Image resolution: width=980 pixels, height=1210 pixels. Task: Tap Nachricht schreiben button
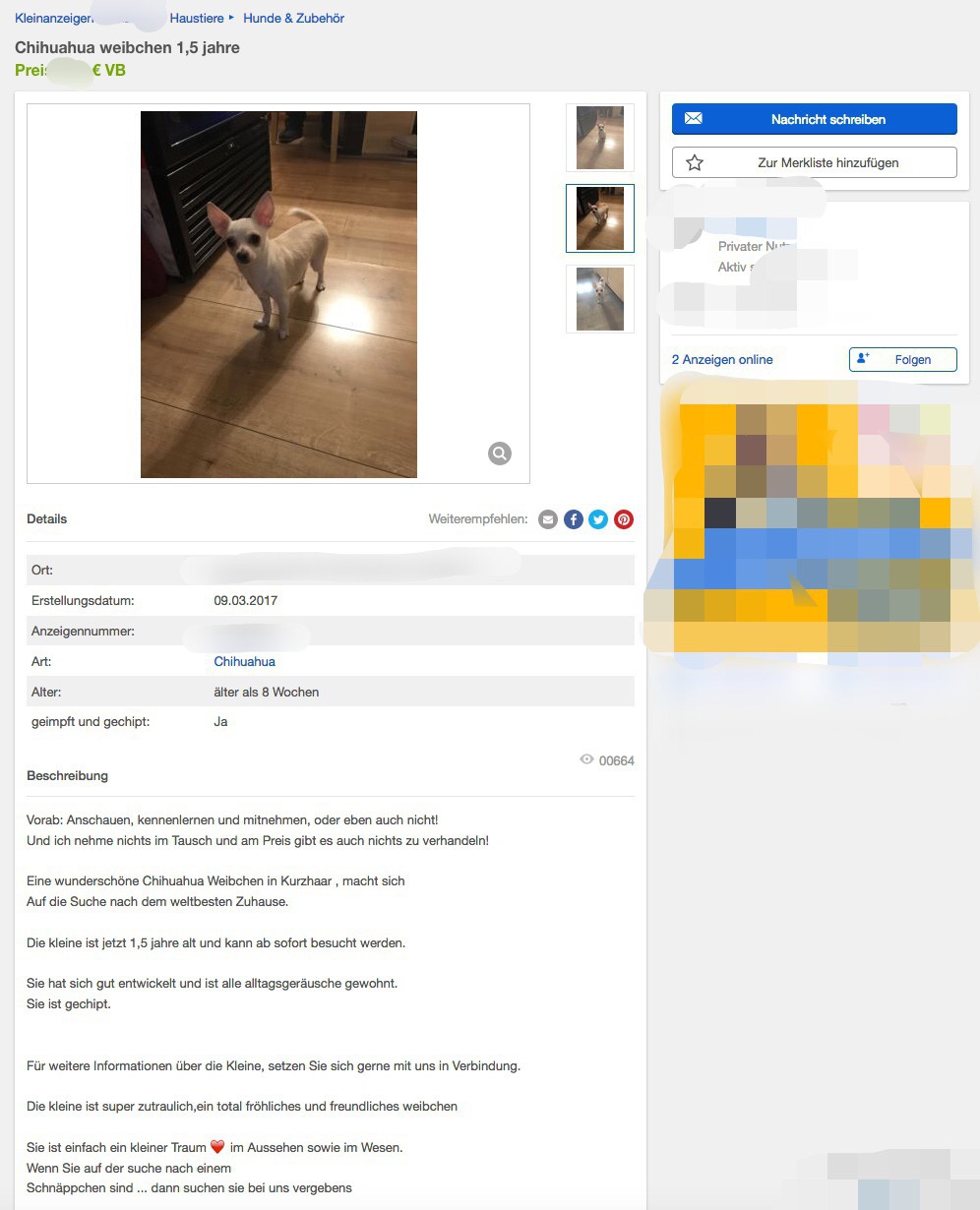814,119
